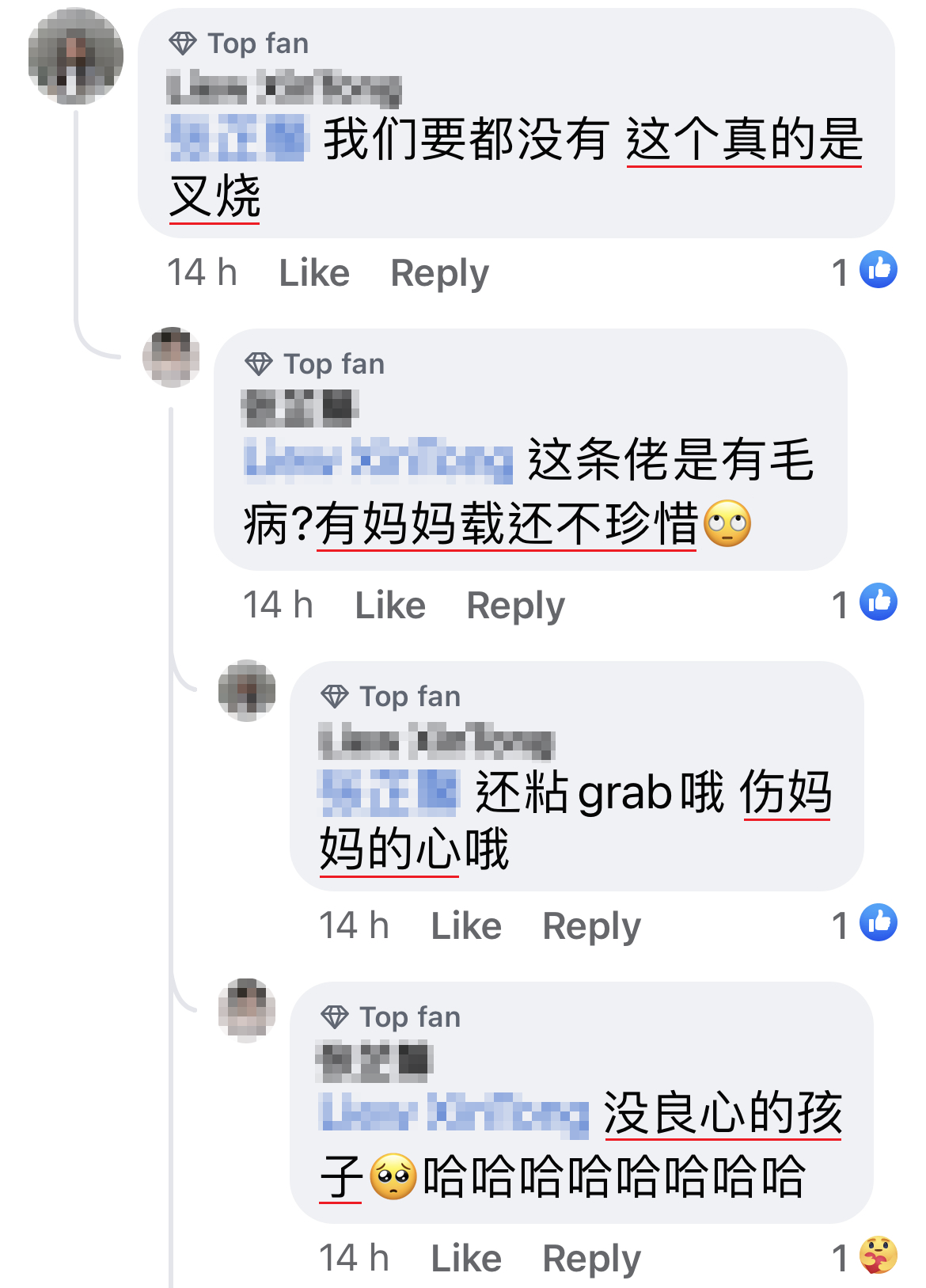Reply to the comment ending with '叉烧'

(x=439, y=273)
